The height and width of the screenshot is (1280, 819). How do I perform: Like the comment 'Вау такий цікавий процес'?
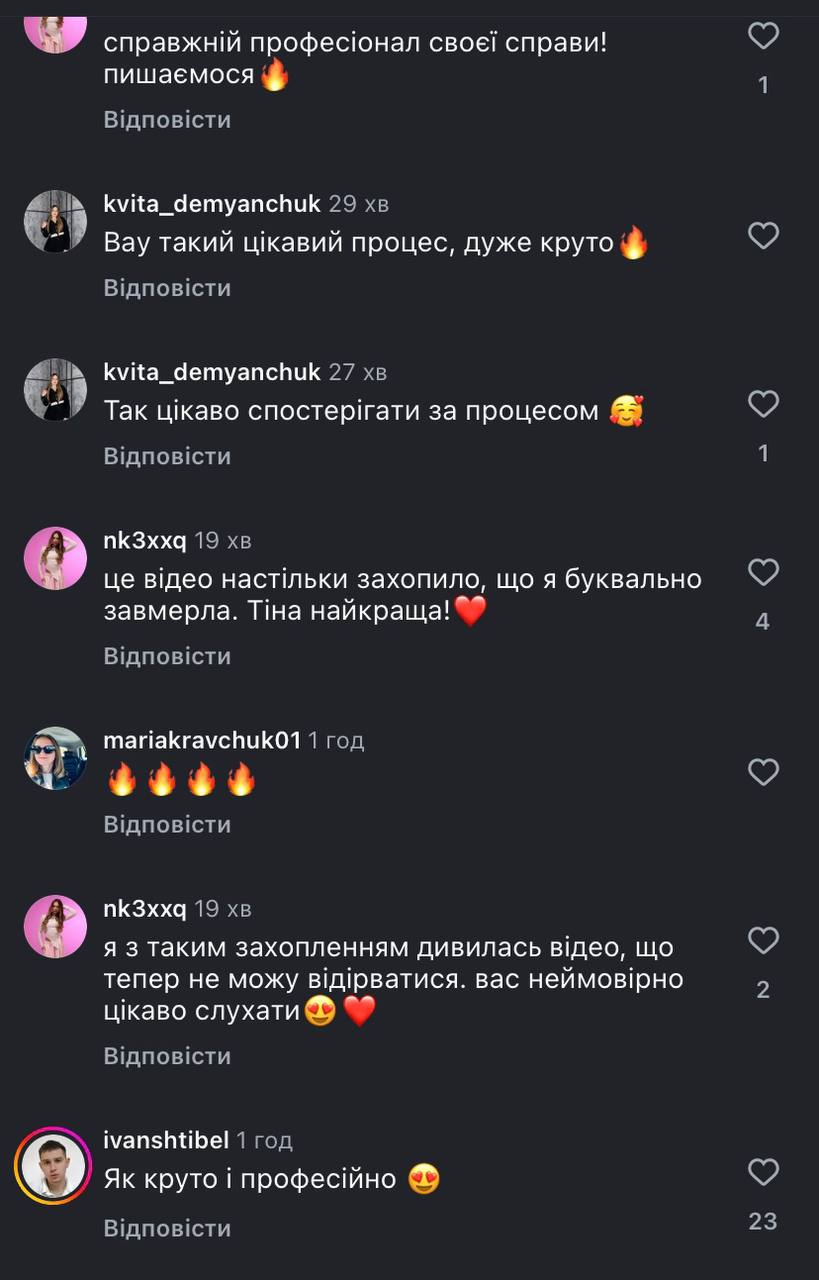pos(763,236)
